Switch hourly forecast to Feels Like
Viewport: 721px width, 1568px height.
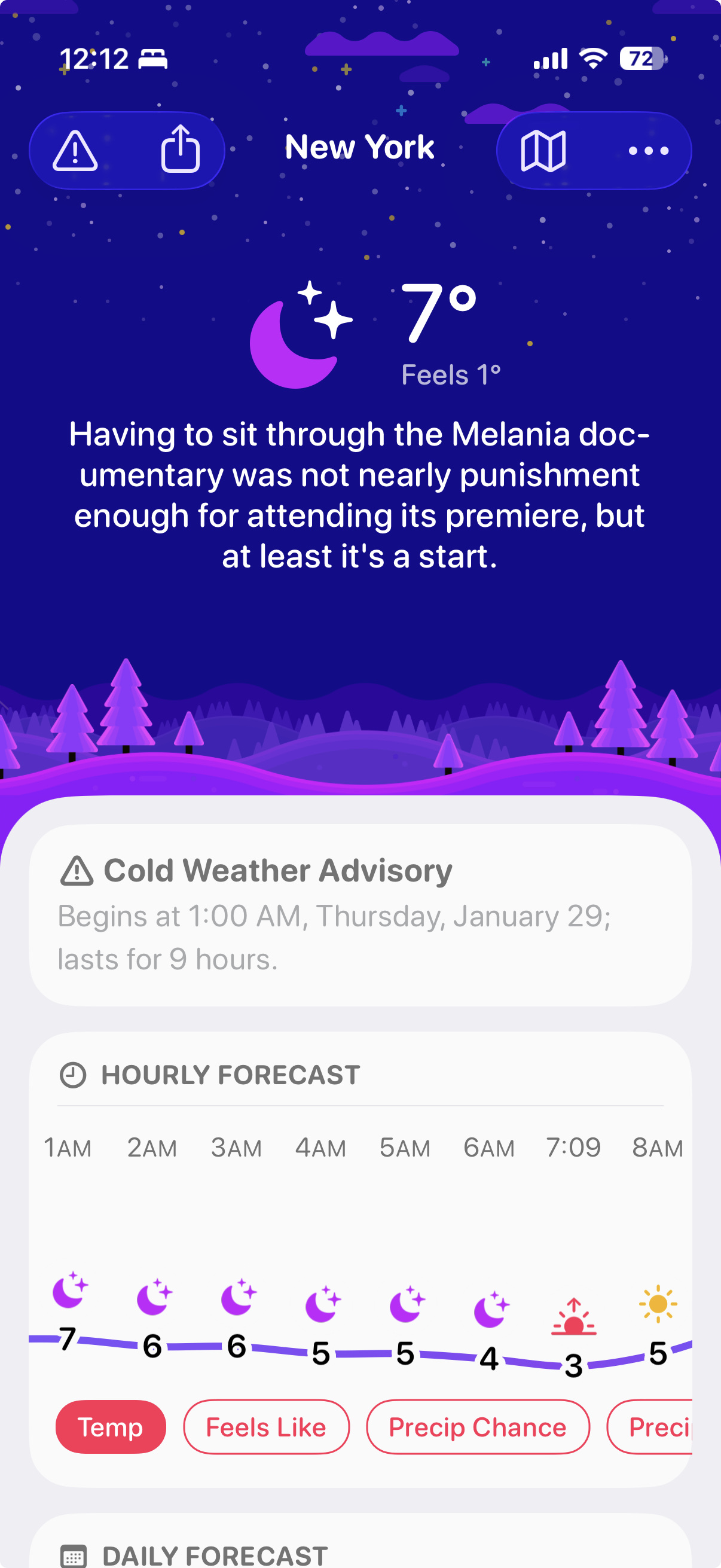click(x=266, y=1426)
